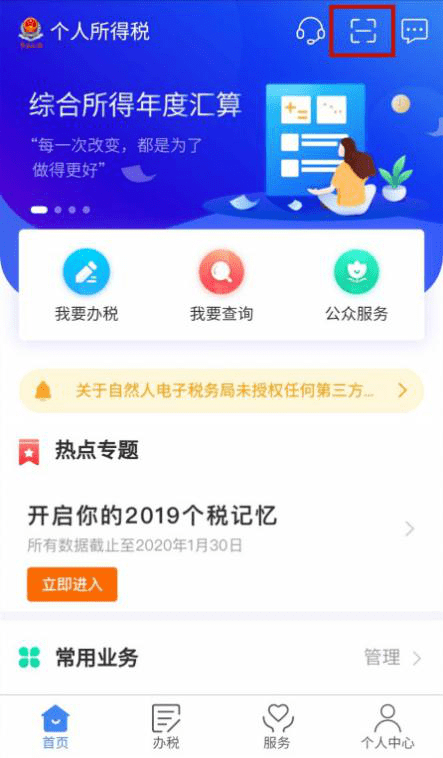Go to the 个人中心 tab
The width and height of the screenshot is (443, 758).
387,727
